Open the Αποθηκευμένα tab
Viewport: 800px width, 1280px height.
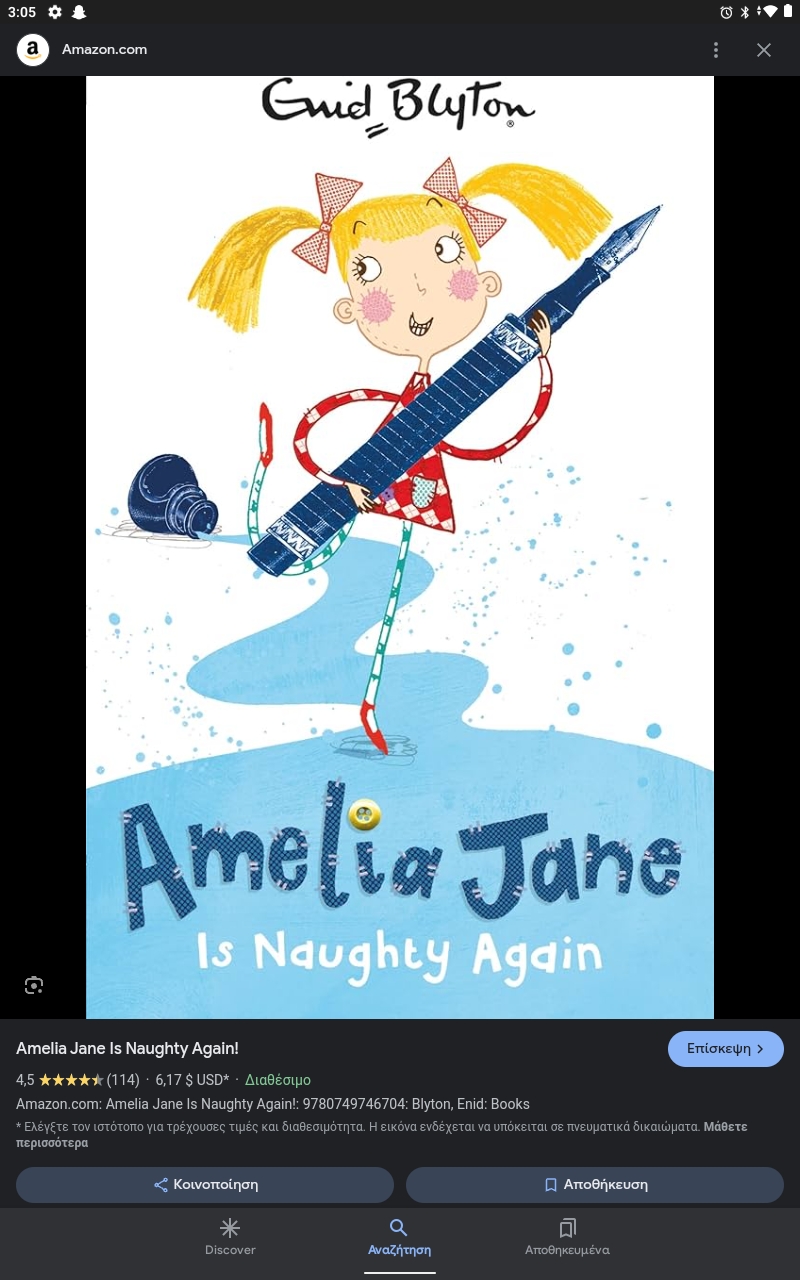[x=567, y=1237]
